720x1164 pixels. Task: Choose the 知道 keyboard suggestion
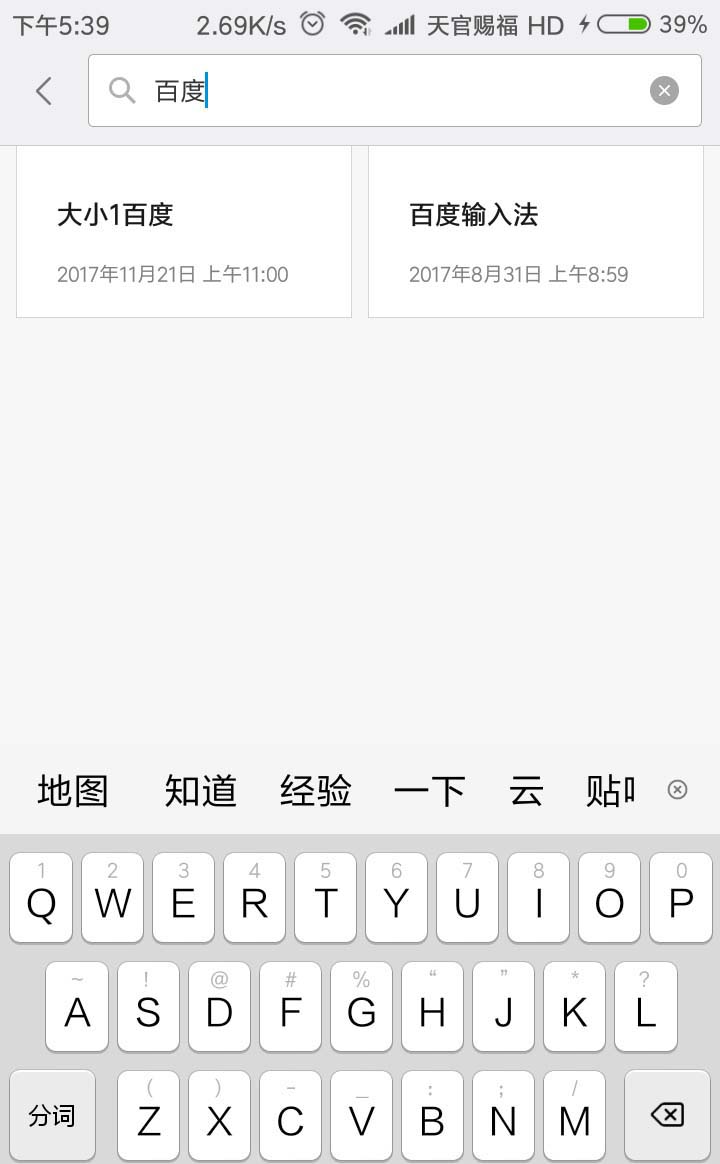pos(200,791)
